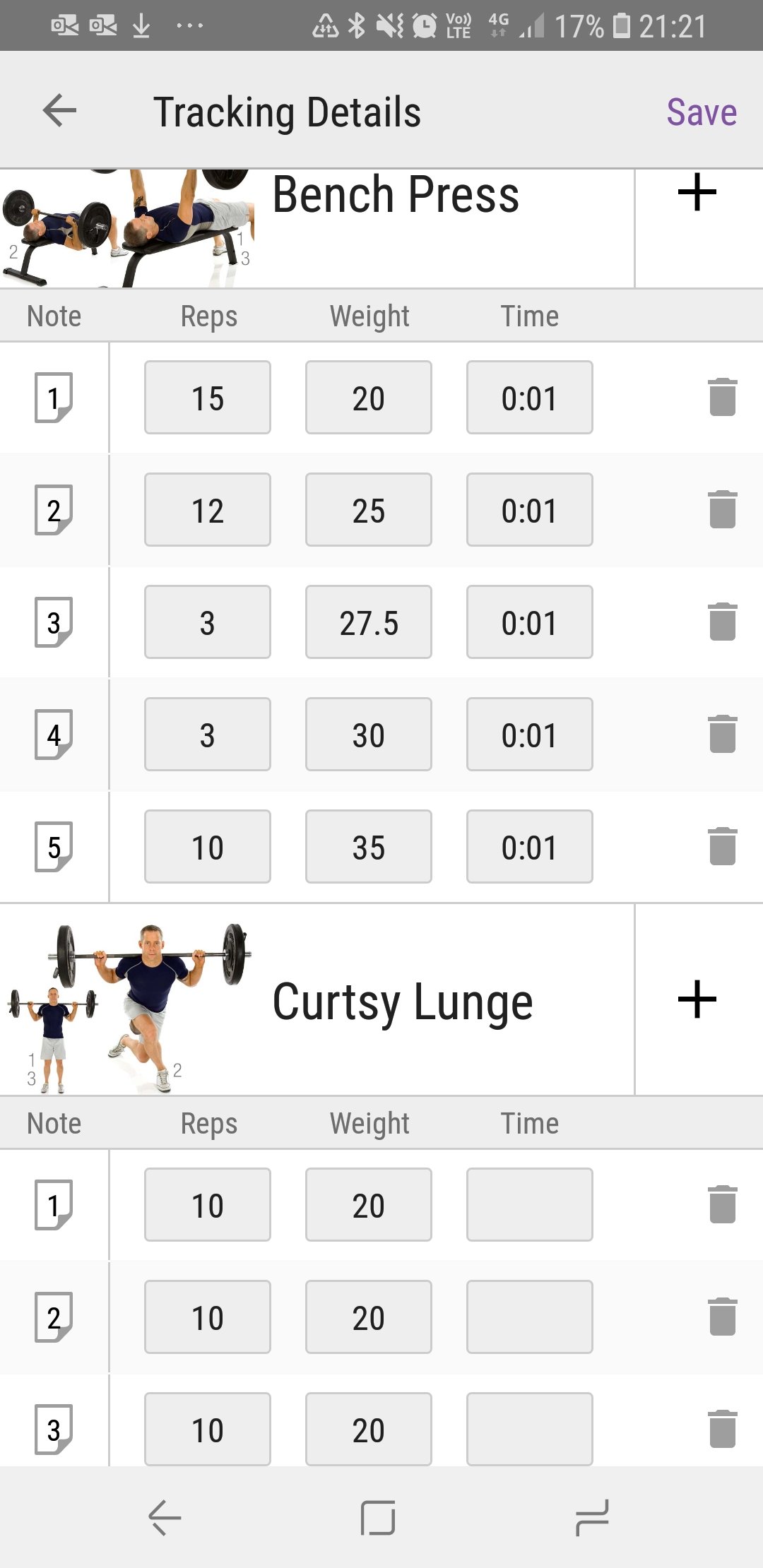Add a new set to Bench Press

pyautogui.click(x=697, y=192)
